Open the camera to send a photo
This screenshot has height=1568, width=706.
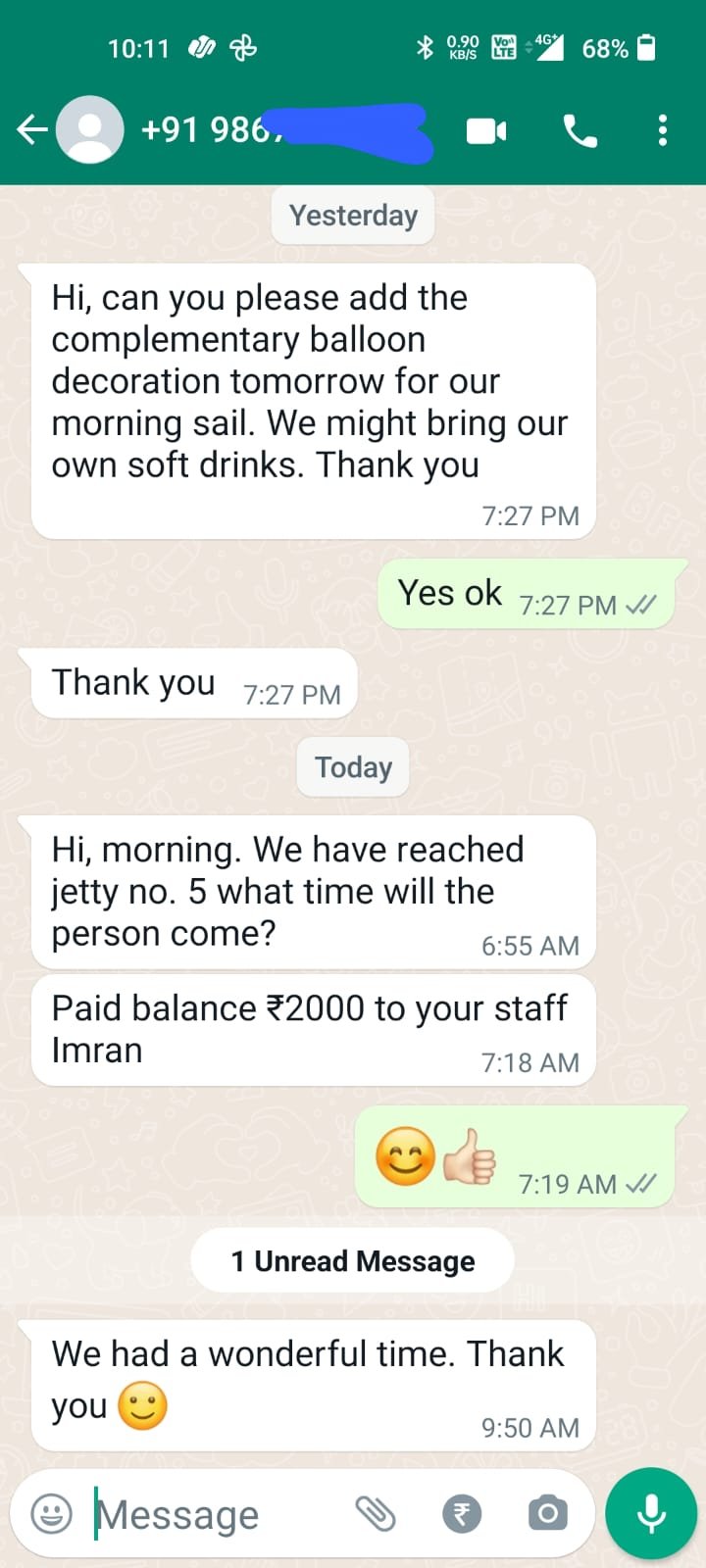(x=547, y=1514)
